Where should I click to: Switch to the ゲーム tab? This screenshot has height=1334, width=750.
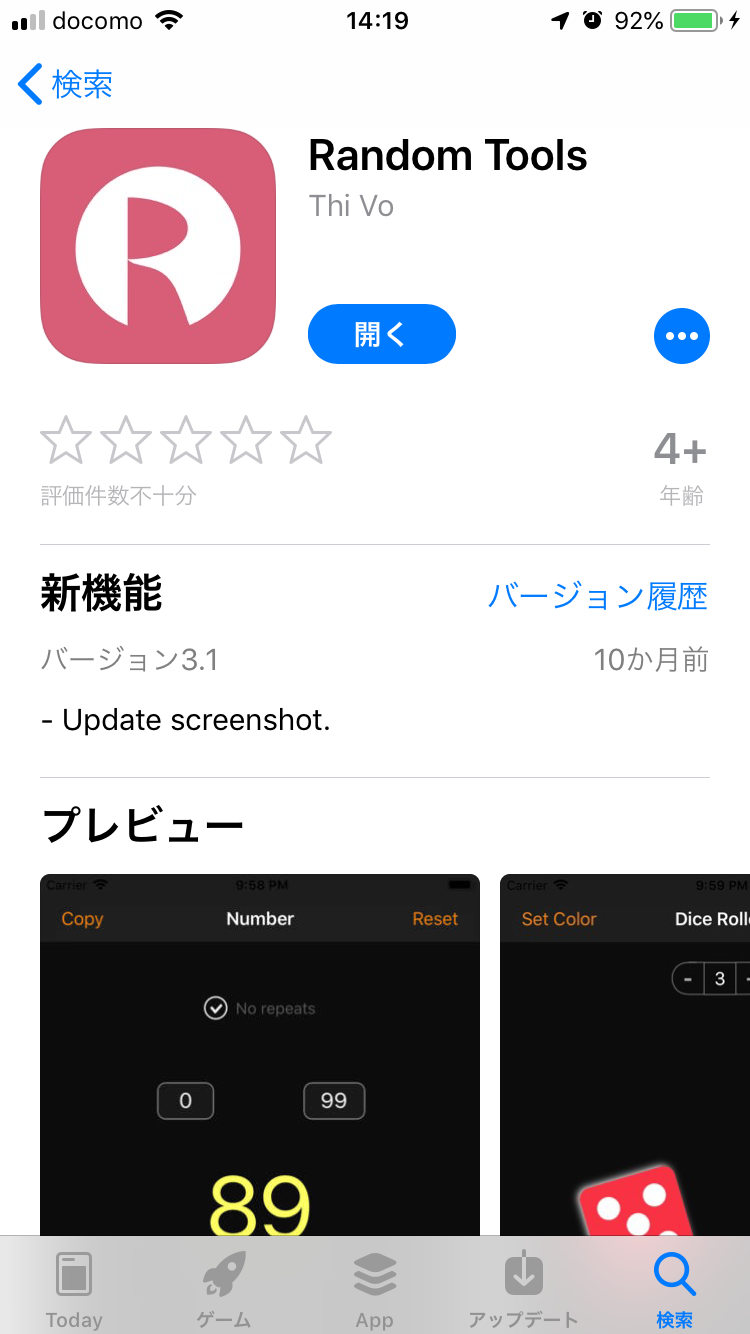pyautogui.click(x=224, y=1289)
